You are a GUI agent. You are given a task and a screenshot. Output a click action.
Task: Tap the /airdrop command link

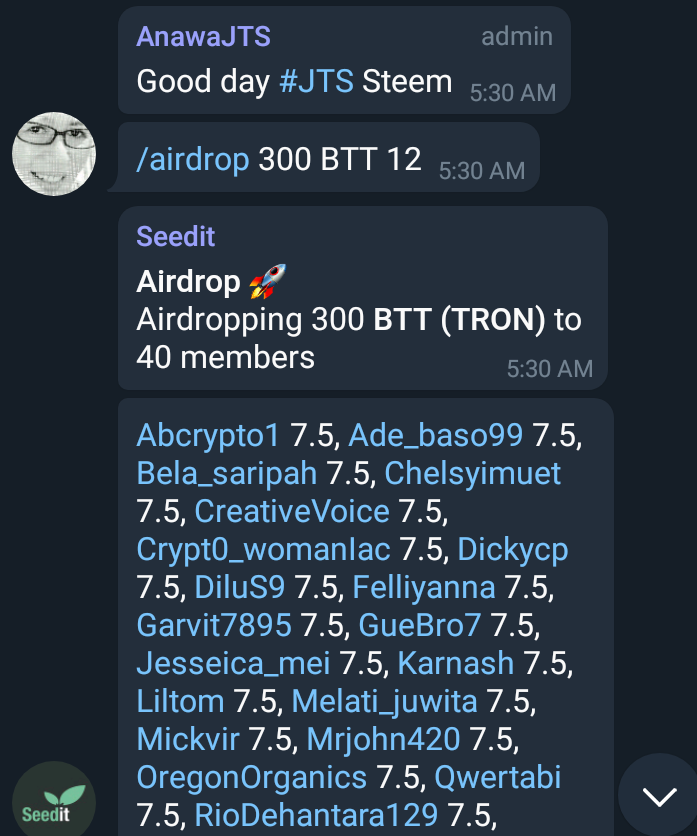click(193, 159)
